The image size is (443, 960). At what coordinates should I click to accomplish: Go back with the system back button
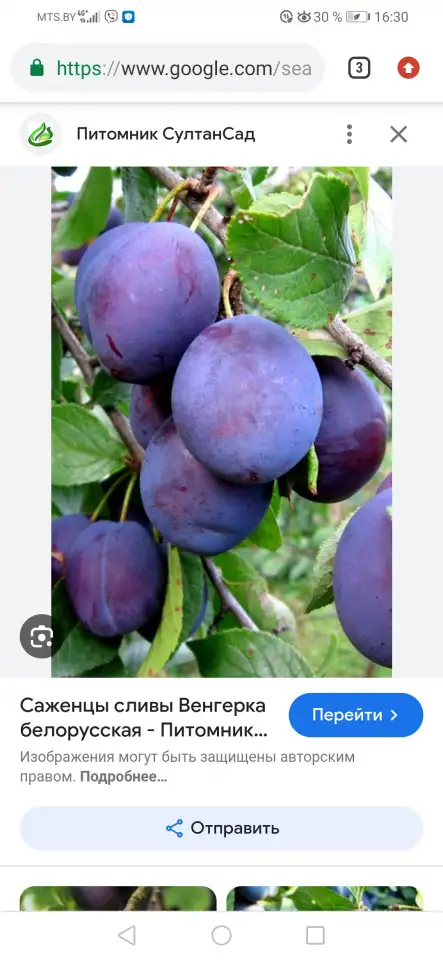coord(127,935)
